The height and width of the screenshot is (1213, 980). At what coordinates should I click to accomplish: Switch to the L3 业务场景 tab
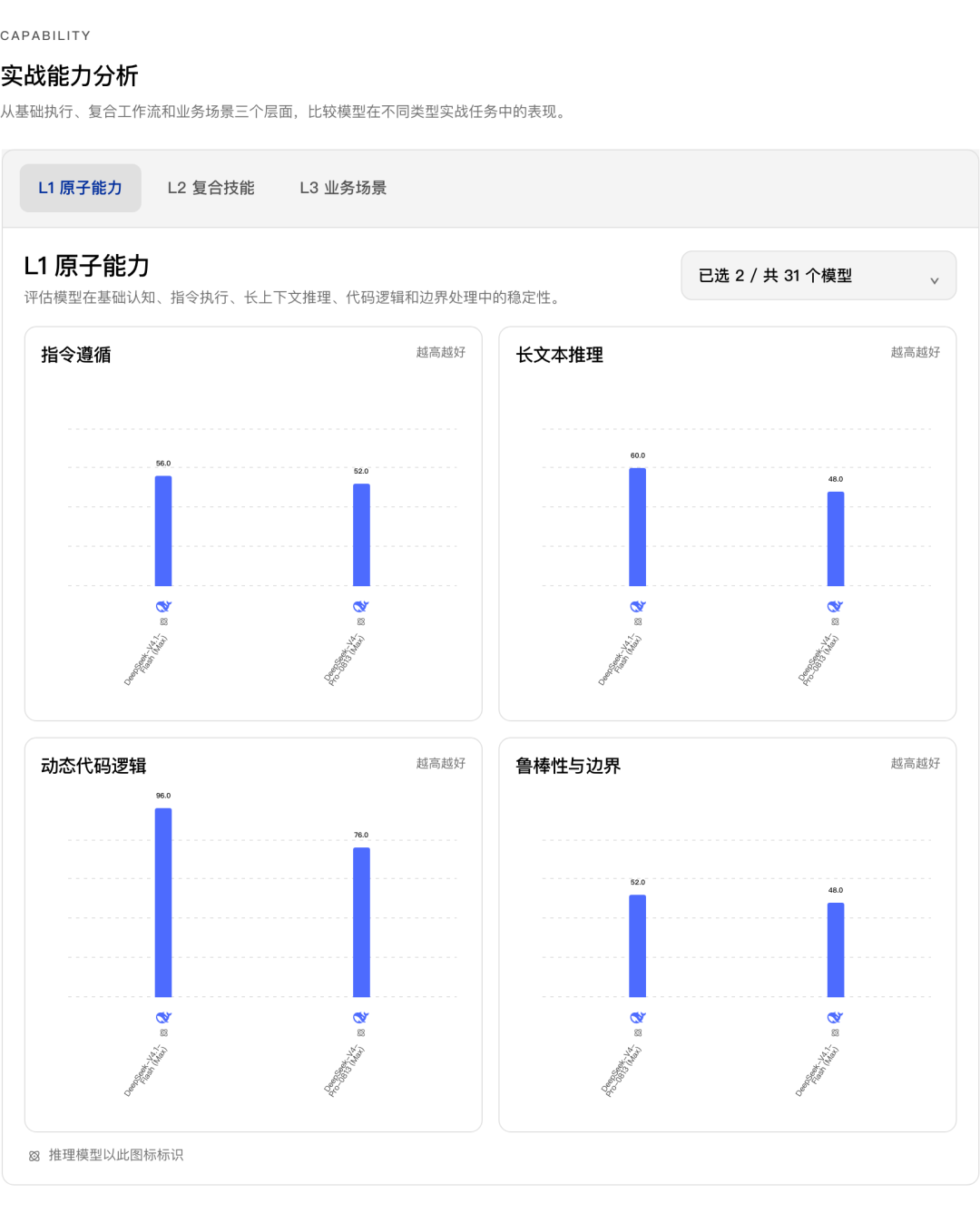tap(343, 188)
